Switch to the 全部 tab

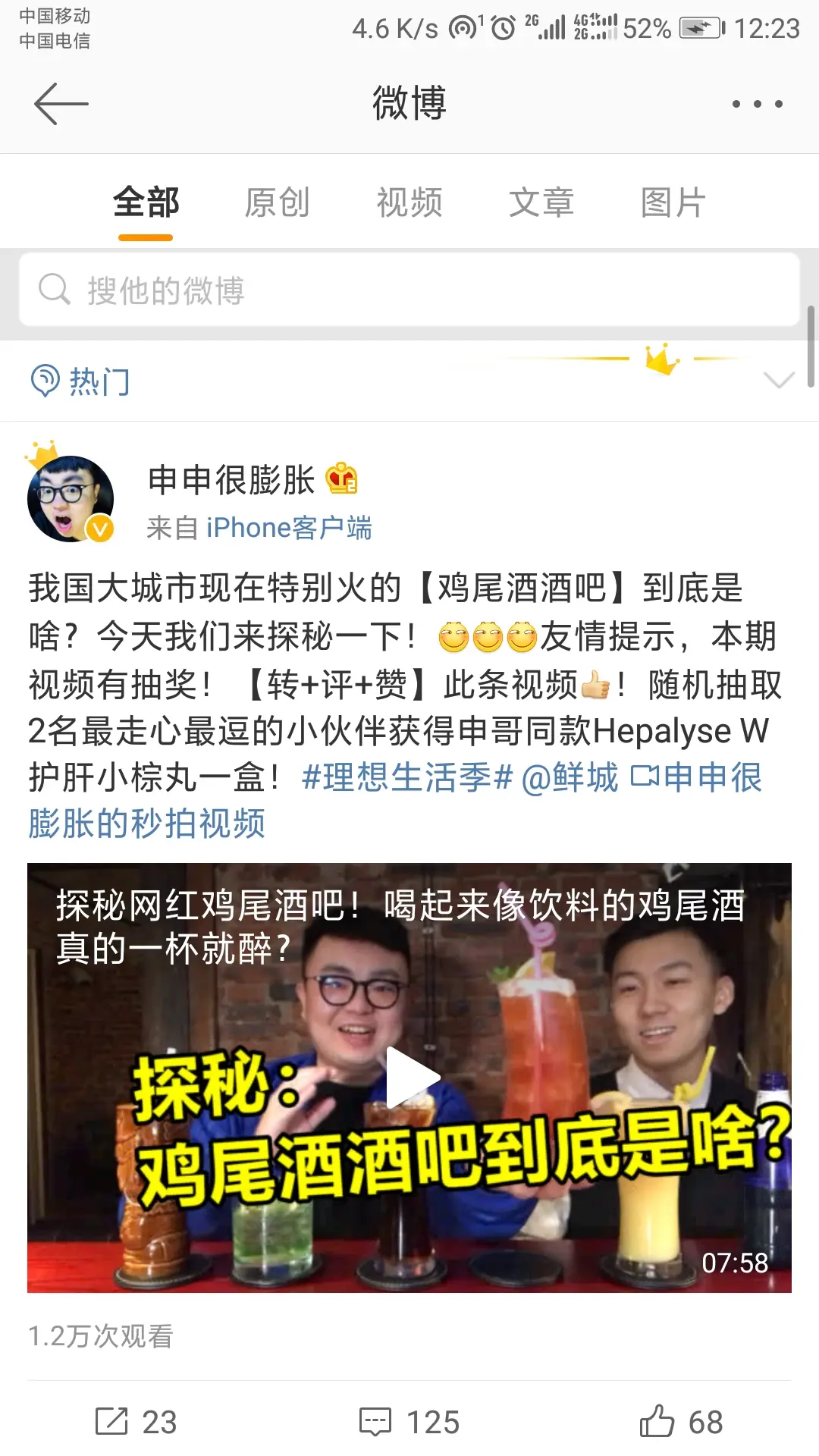coord(146,203)
